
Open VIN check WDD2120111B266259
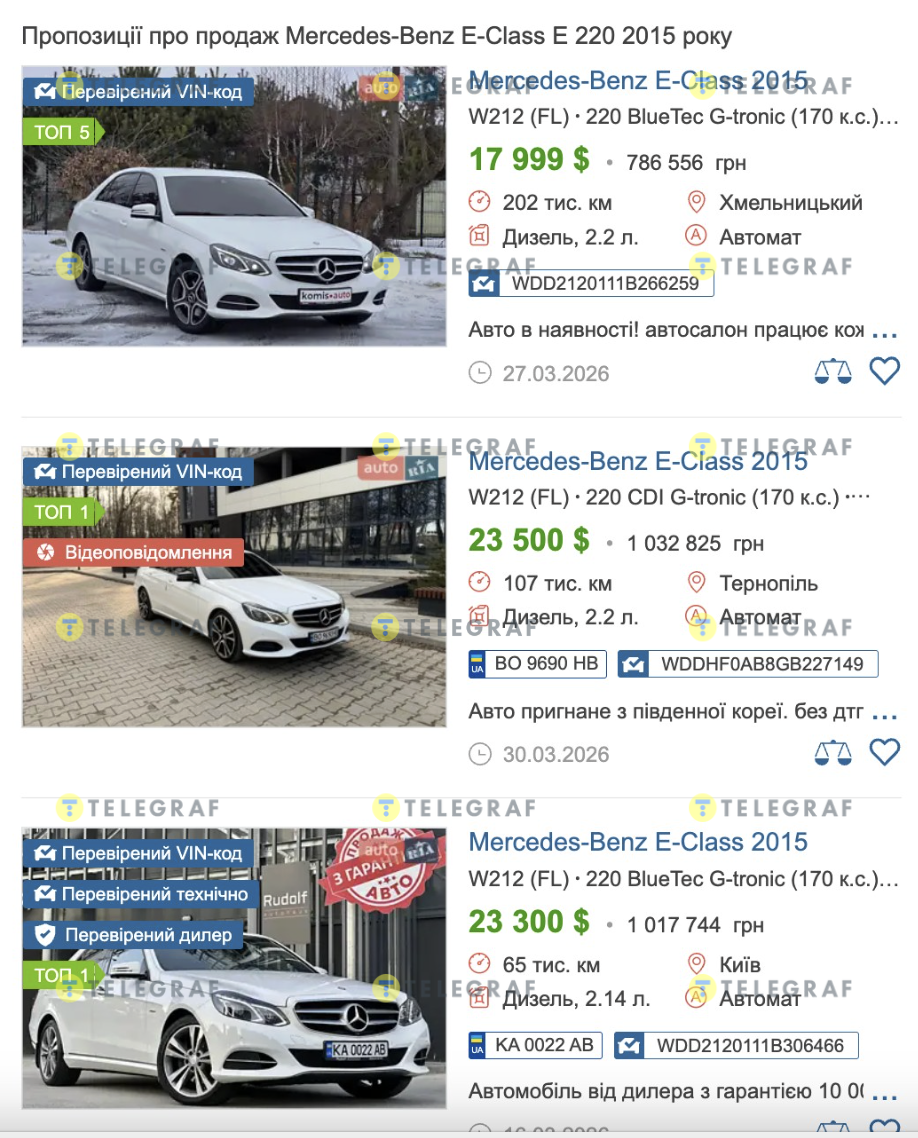(x=591, y=283)
